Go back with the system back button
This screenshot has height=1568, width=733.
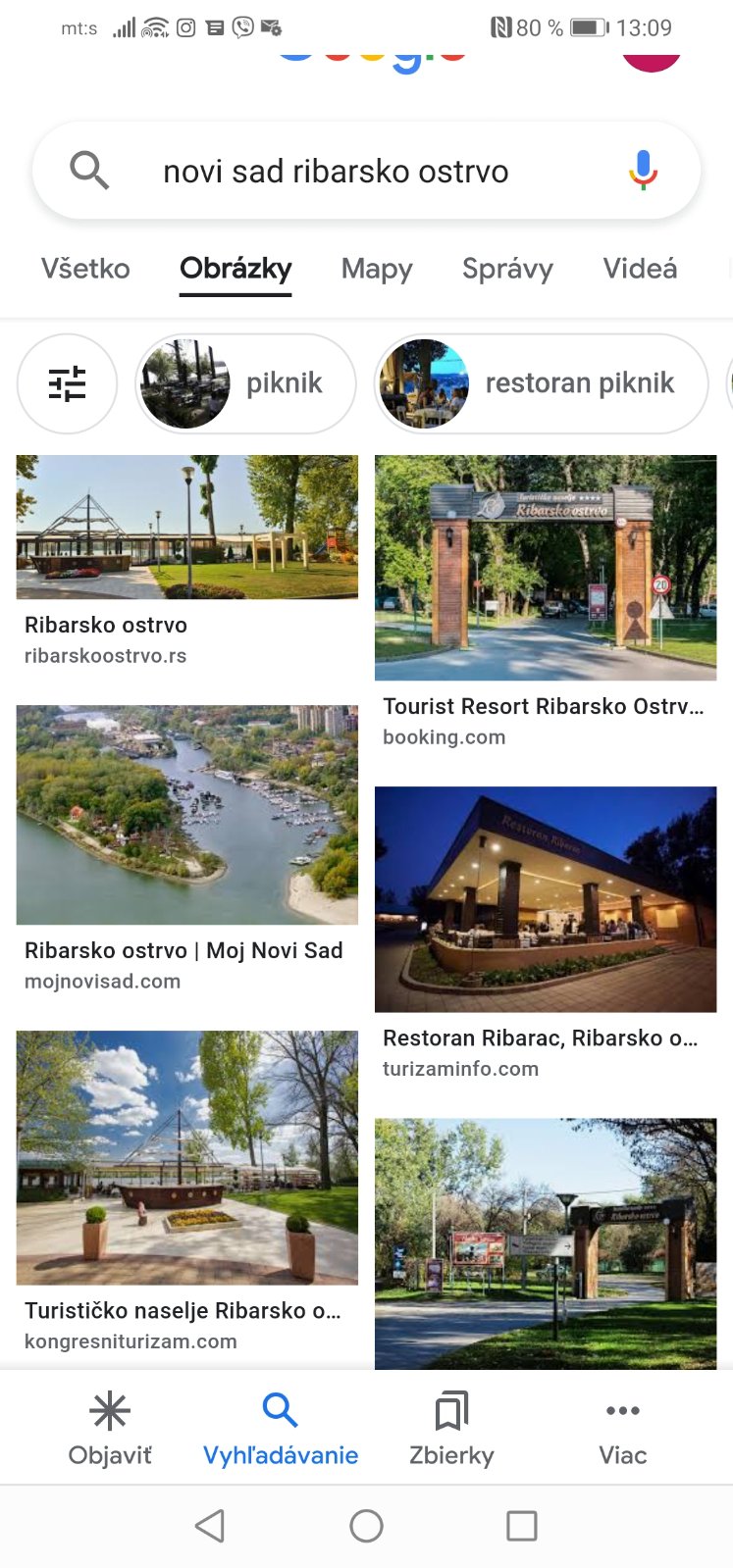coord(210,1526)
